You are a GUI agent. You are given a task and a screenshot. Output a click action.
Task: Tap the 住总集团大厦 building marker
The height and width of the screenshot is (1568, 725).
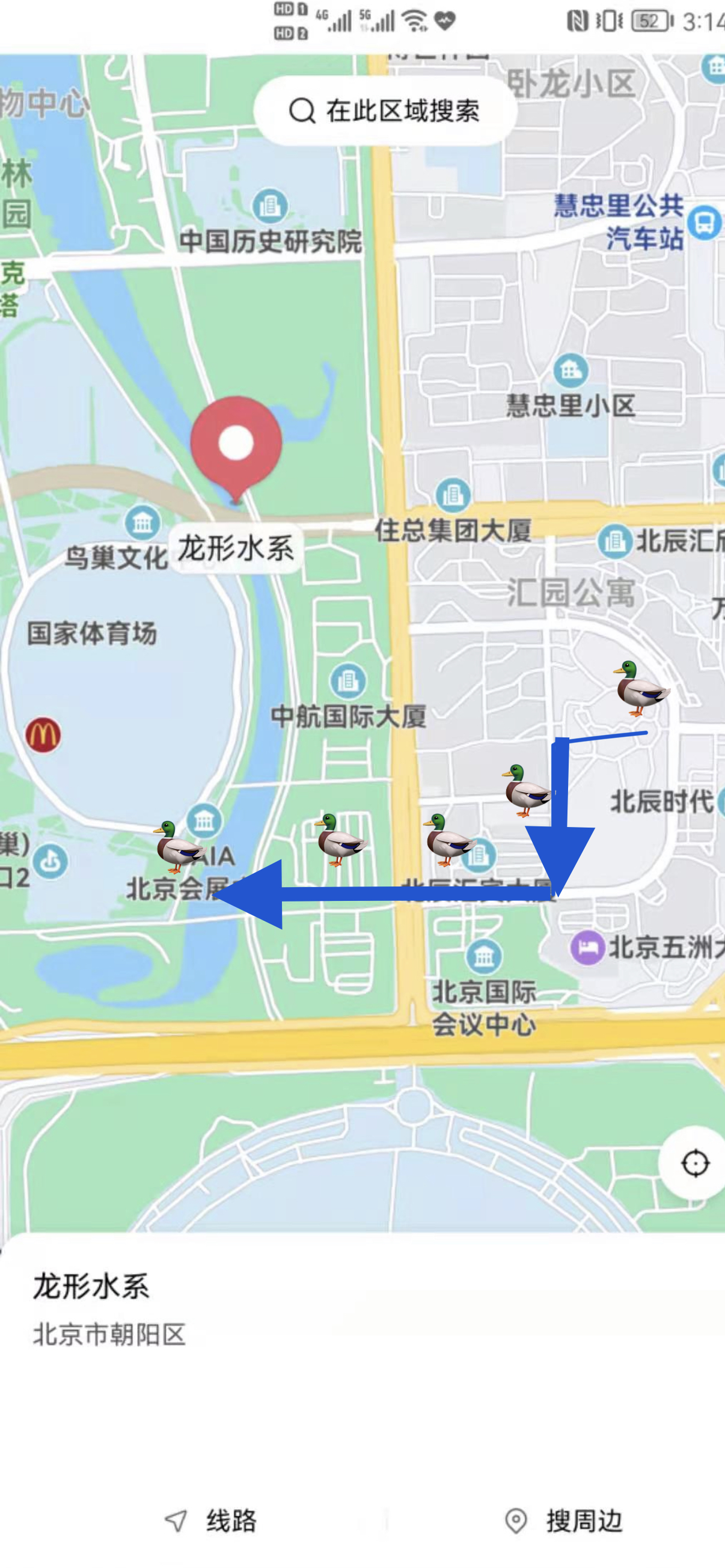453,494
